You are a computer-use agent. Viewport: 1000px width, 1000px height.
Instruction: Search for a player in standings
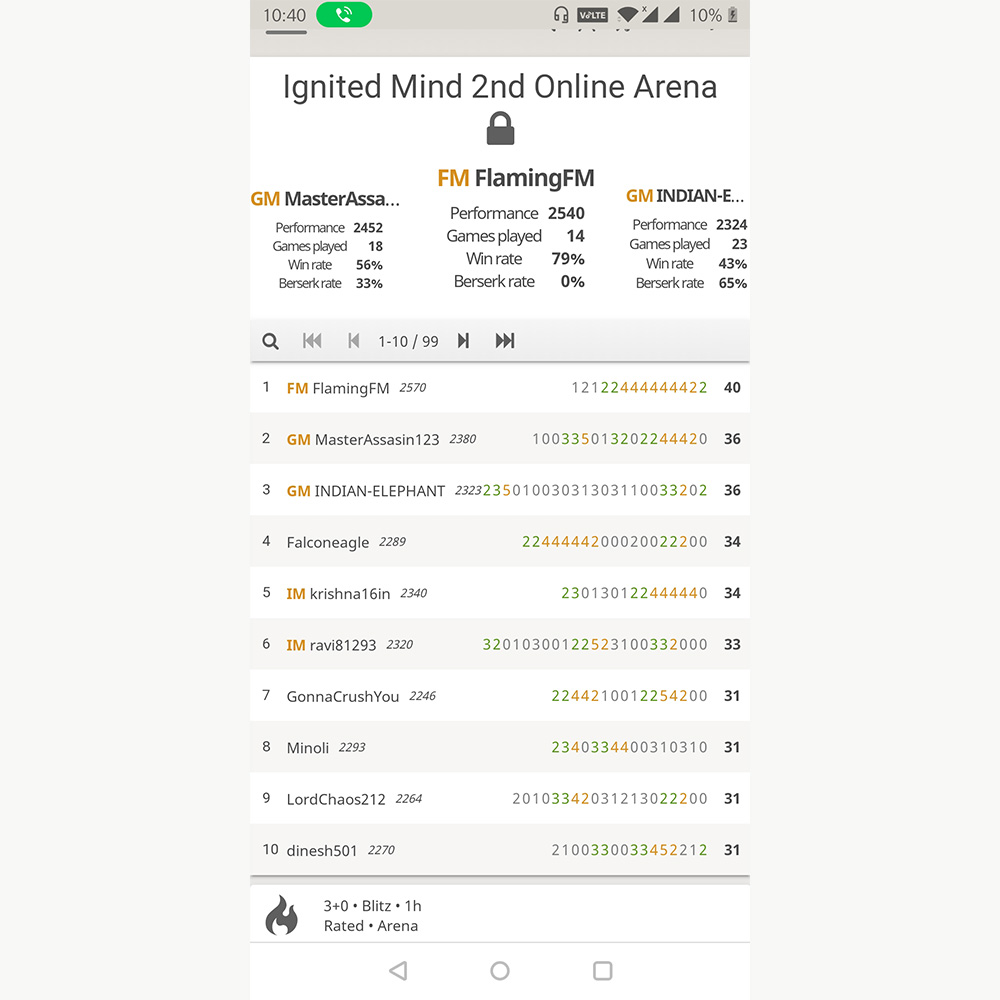(x=270, y=341)
